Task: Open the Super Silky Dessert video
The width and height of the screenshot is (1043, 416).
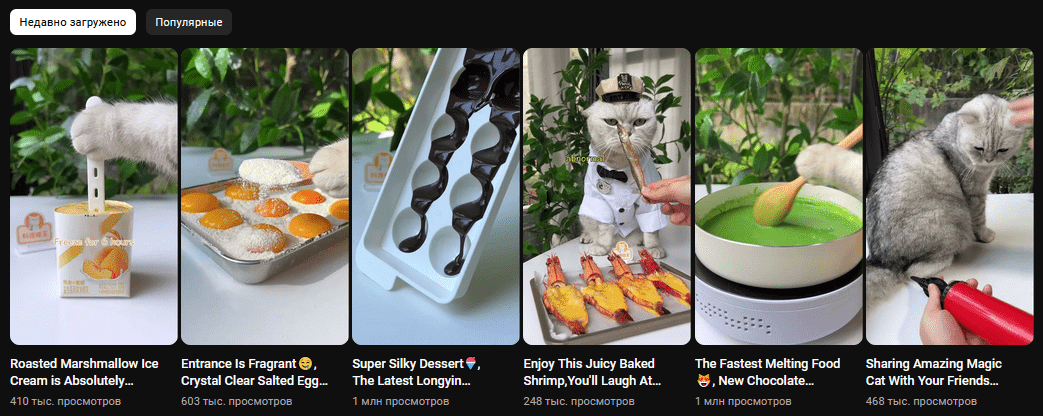Action: [436, 196]
